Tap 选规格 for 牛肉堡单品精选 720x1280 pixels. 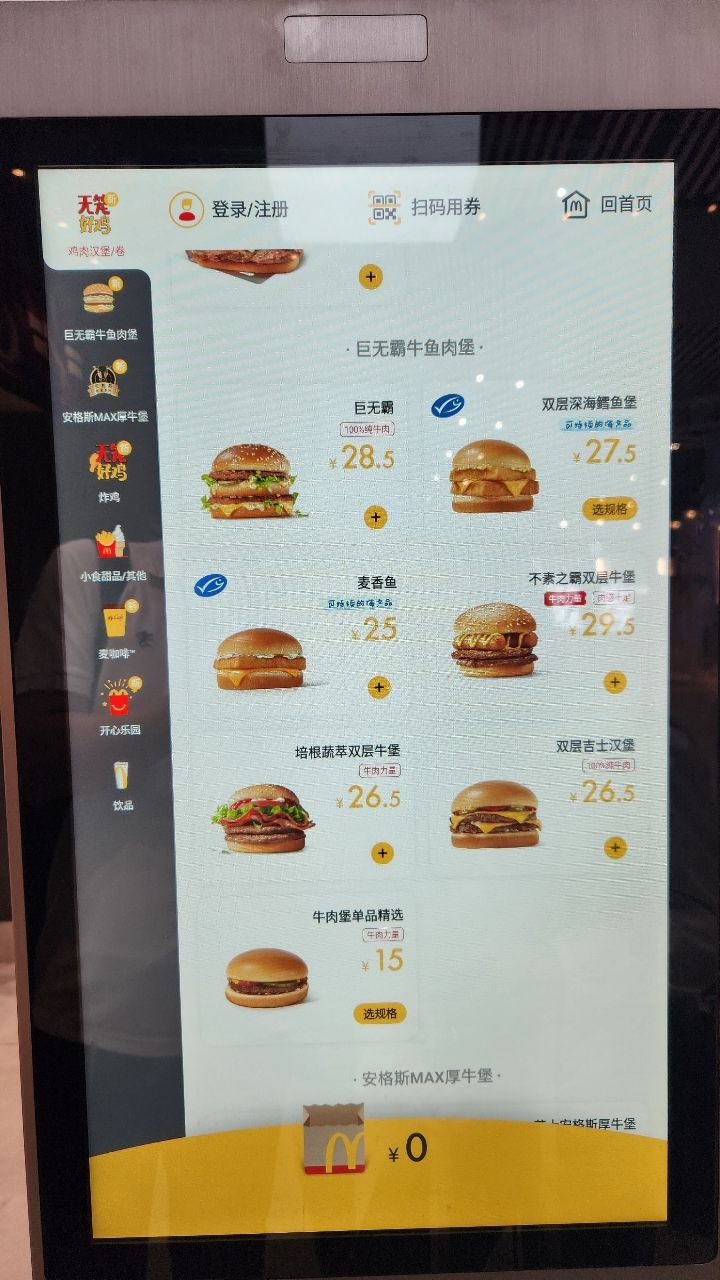380,1013
